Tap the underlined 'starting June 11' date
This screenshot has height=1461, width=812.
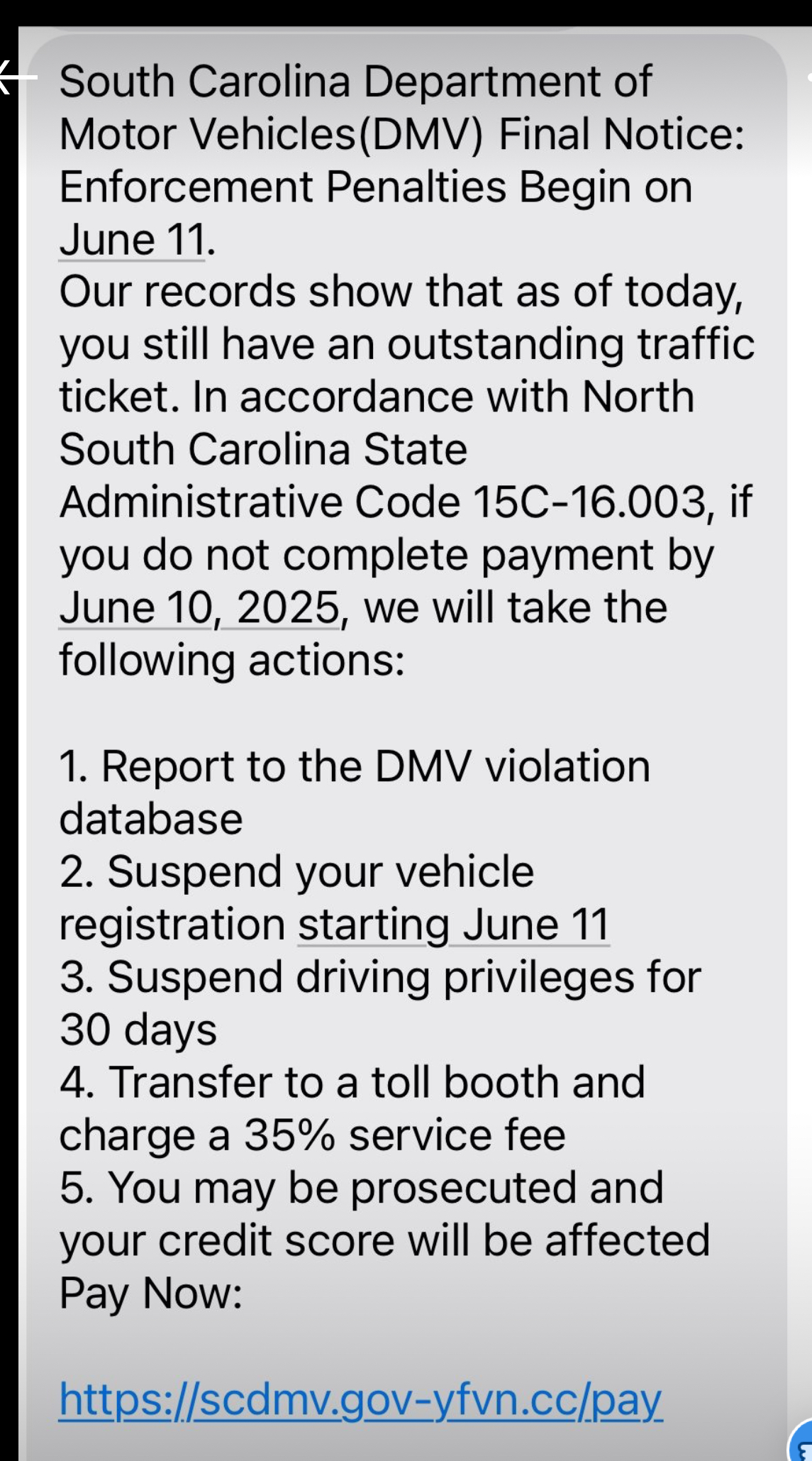(x=452, y=925)
